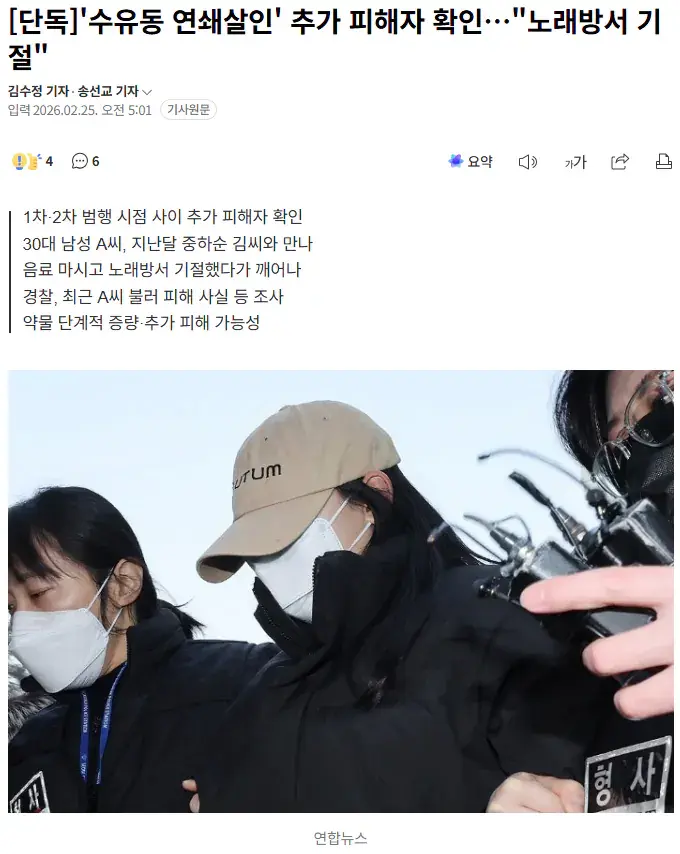Open the 기사원문 original article link
This screenshot has height=854, width=680.
point(188,110)
